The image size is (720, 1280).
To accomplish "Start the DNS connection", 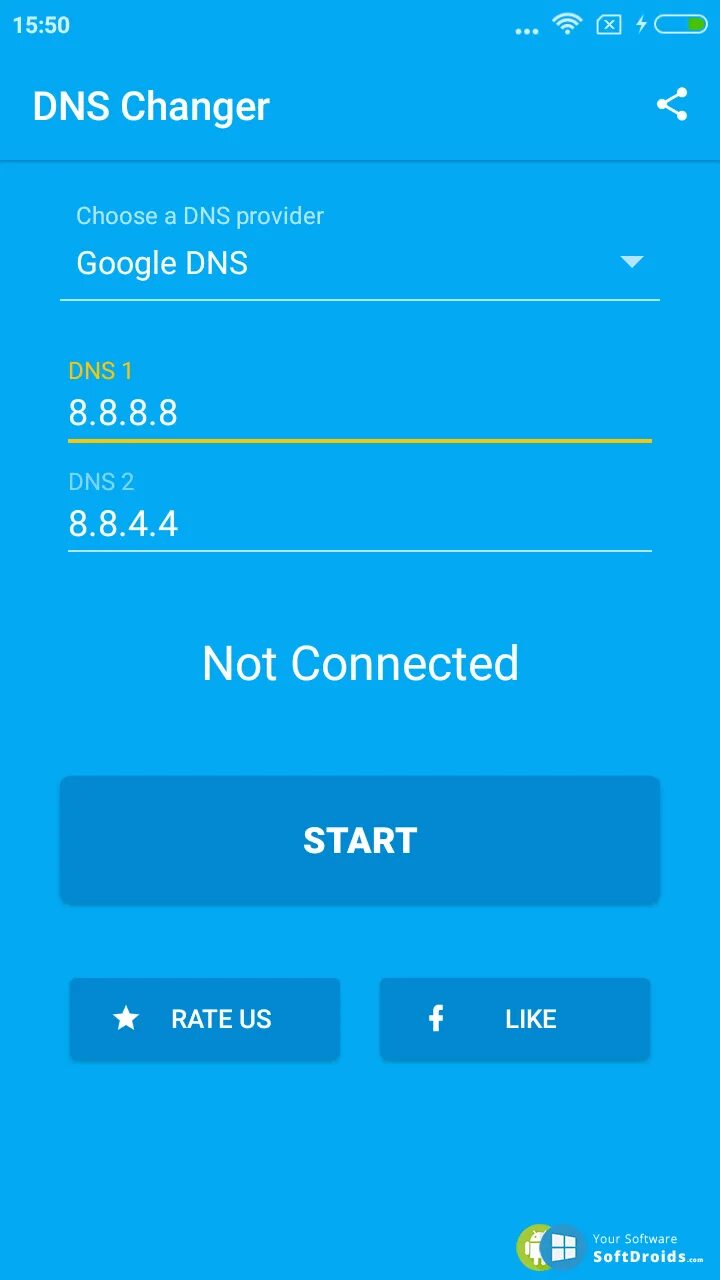I will pos(360,840).
